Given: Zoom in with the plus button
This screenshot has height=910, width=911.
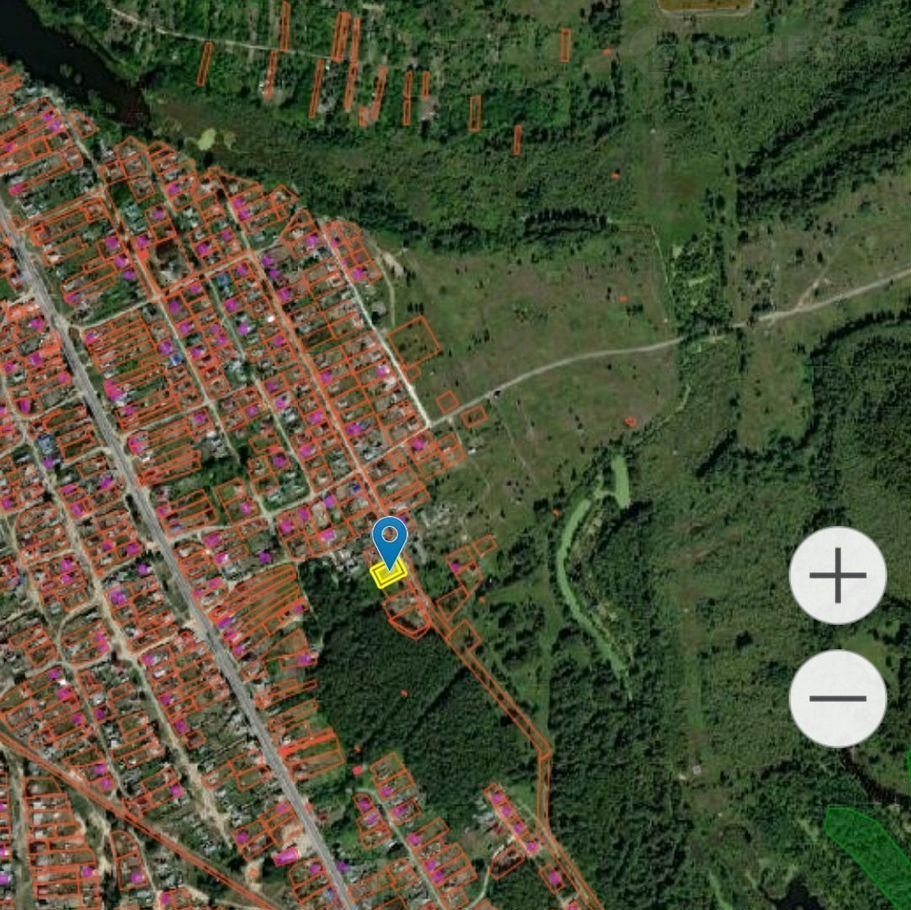Looking at the screenshot, I should click(837, 575).
